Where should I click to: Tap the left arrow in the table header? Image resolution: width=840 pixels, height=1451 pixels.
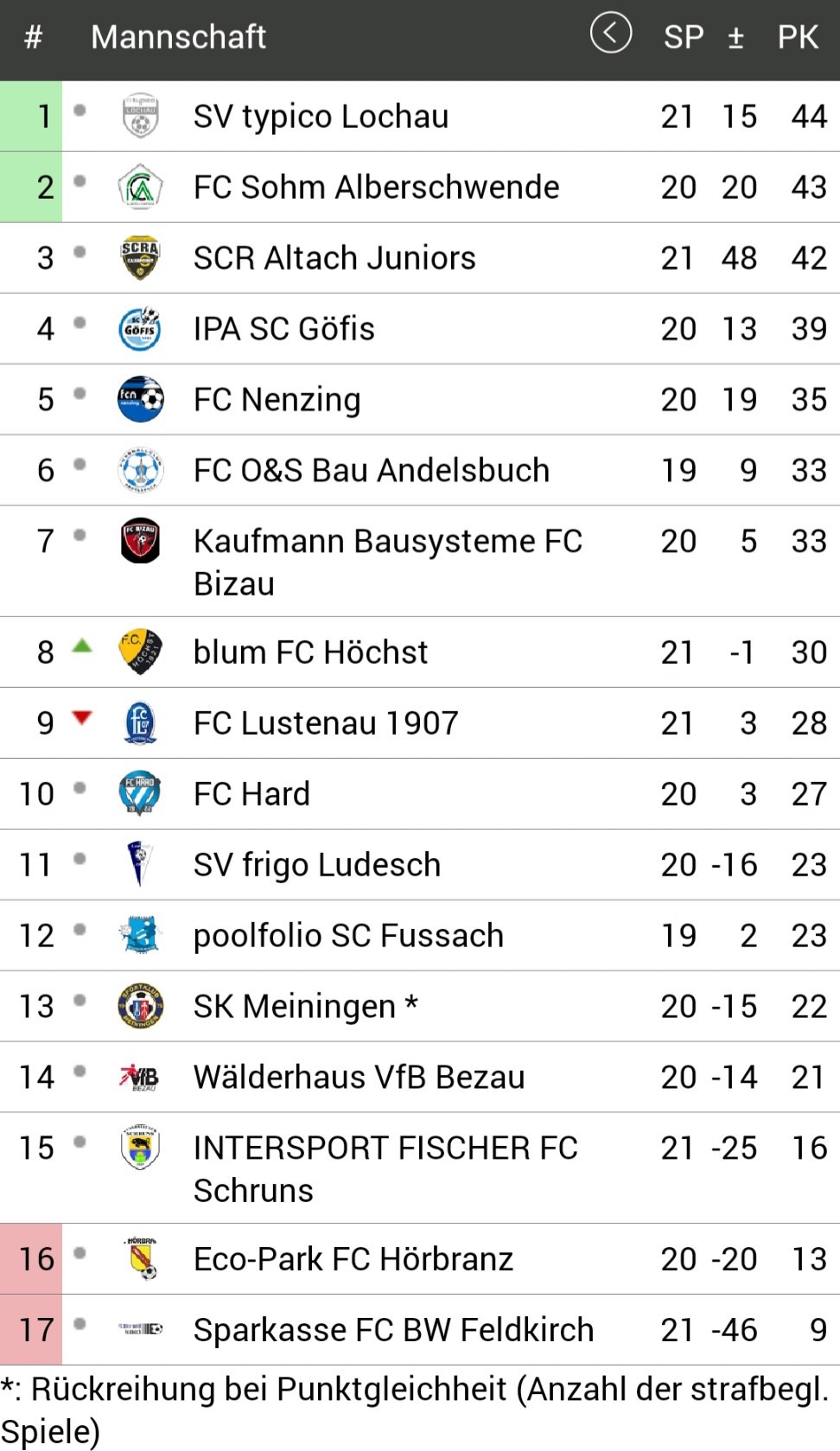pos(611,34)
